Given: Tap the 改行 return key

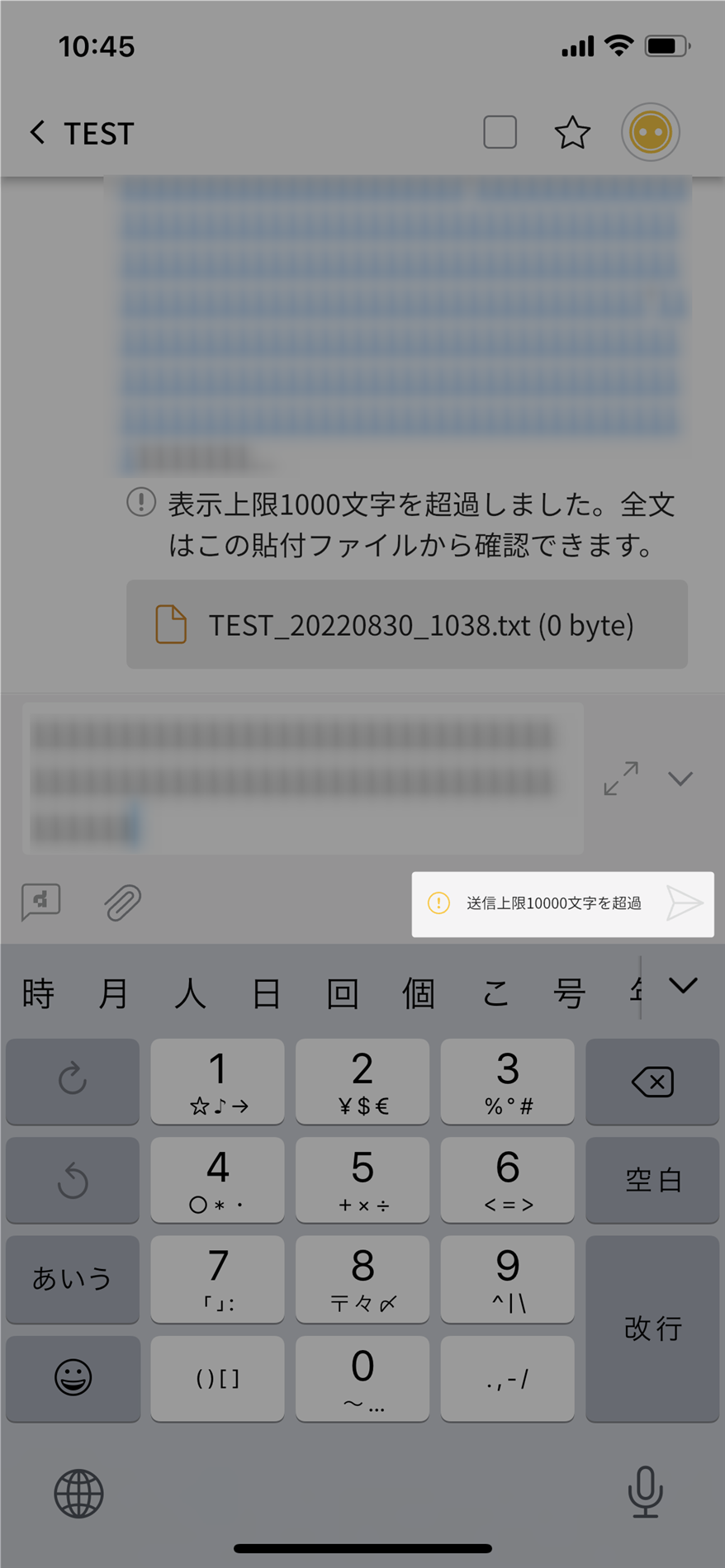Looking at the screenshot, I should (x=652, y=1329).
